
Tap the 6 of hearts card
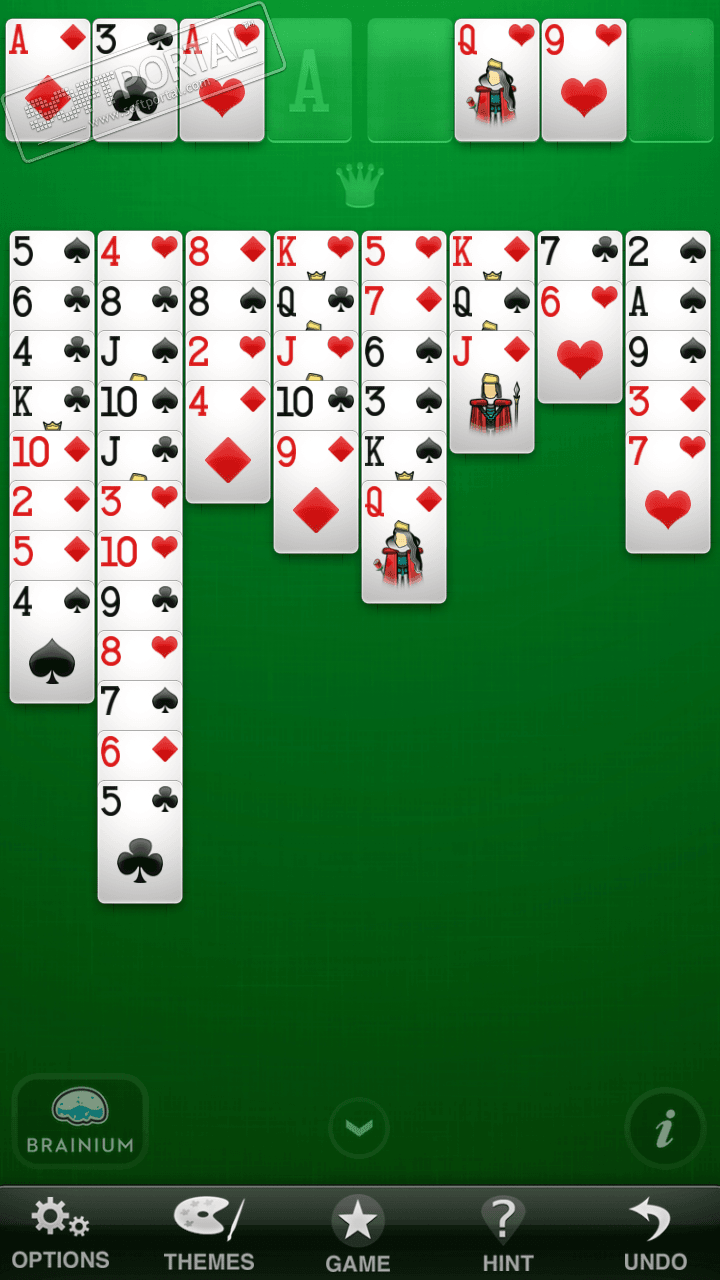[x=580, y=345]
